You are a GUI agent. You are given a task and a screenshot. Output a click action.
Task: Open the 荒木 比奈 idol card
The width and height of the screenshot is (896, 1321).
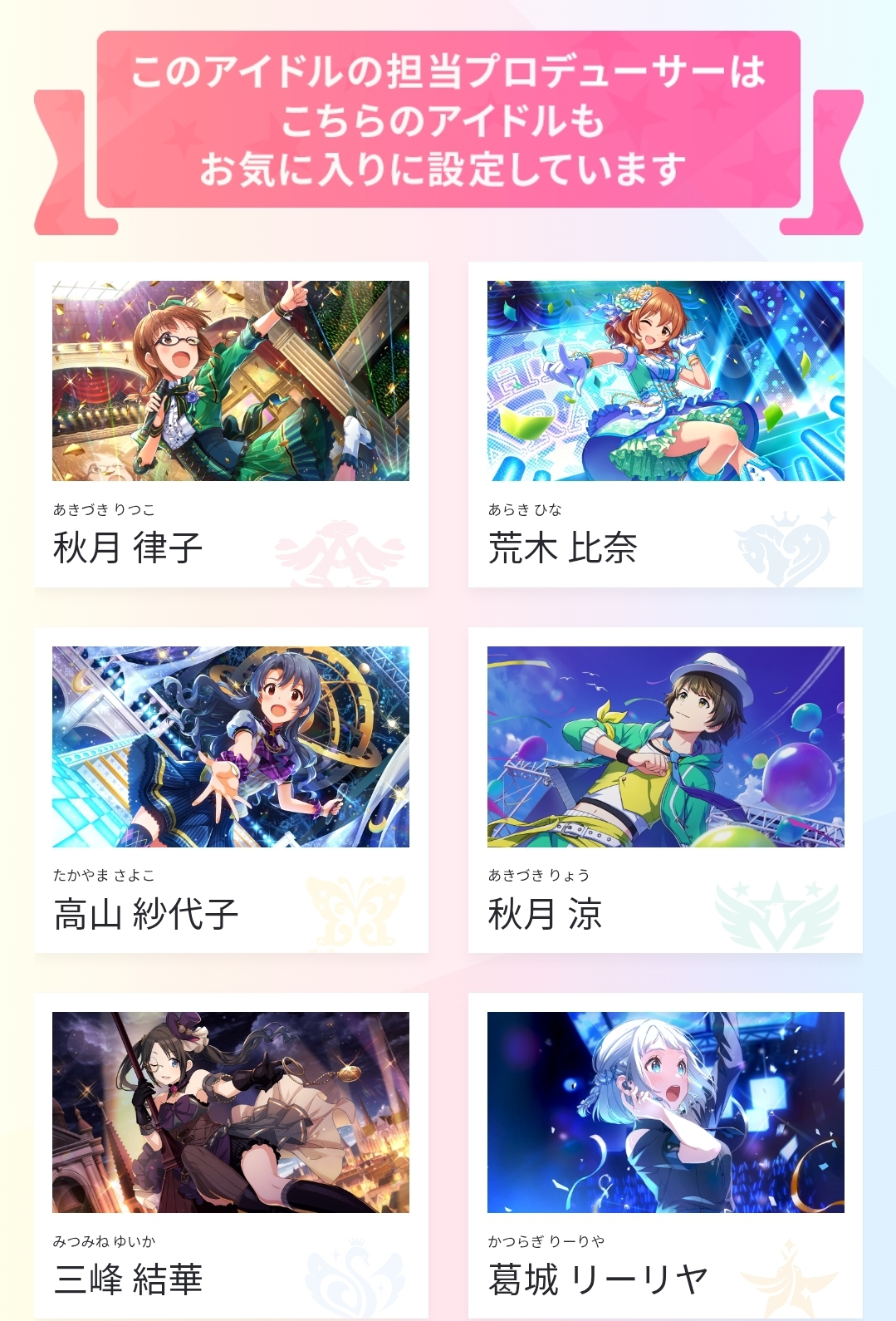pos(665,424)
